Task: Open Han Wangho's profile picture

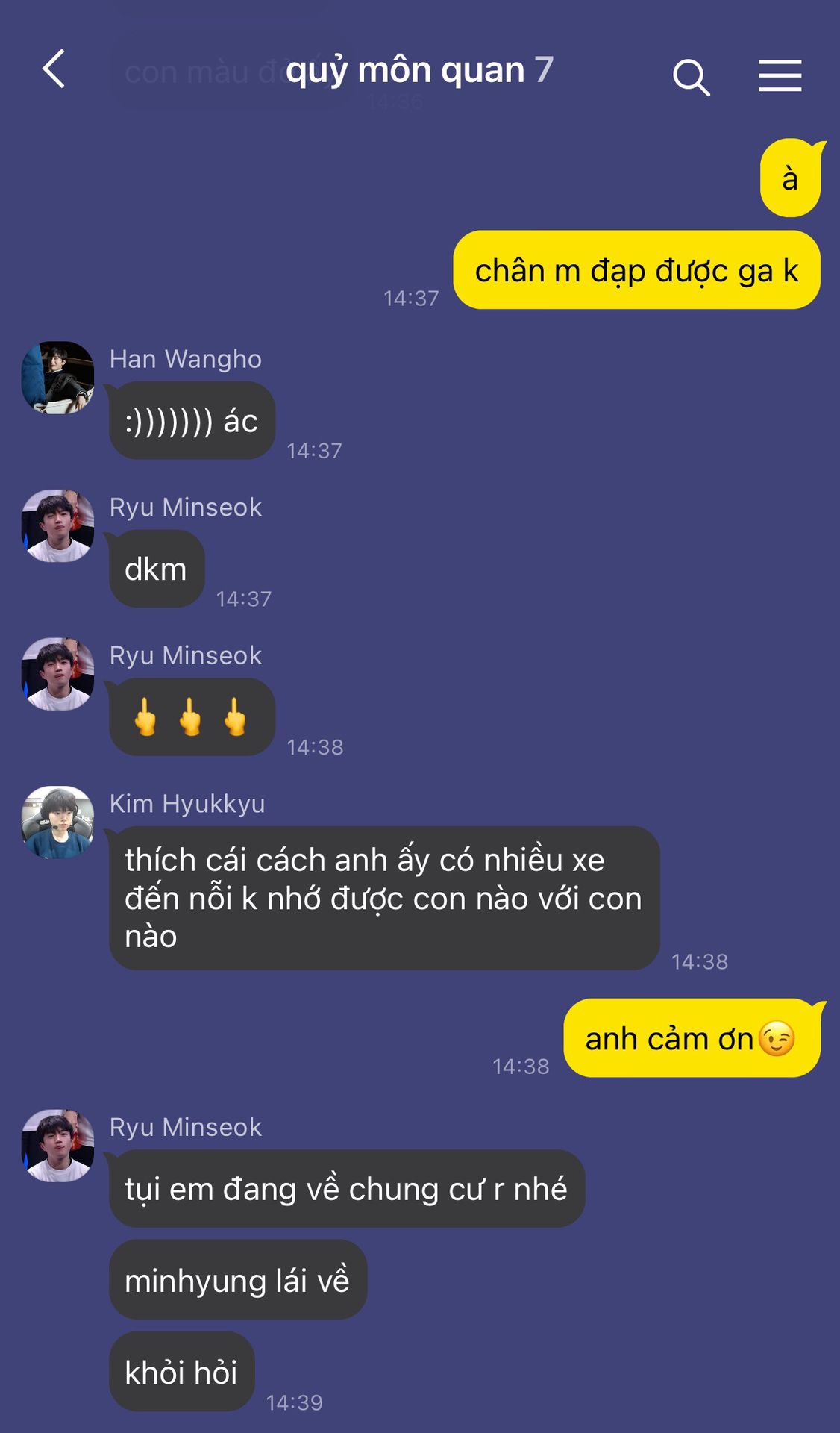Action: (x=58, y=378)
